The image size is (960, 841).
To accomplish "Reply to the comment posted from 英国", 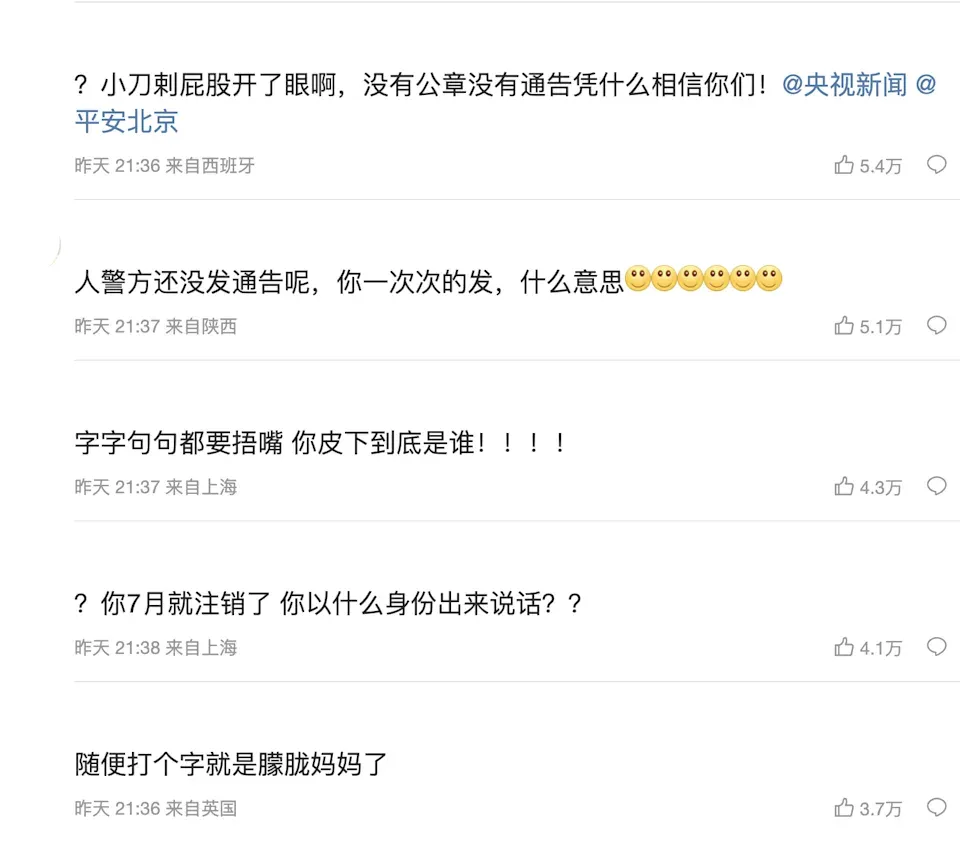I will [936, 808].
